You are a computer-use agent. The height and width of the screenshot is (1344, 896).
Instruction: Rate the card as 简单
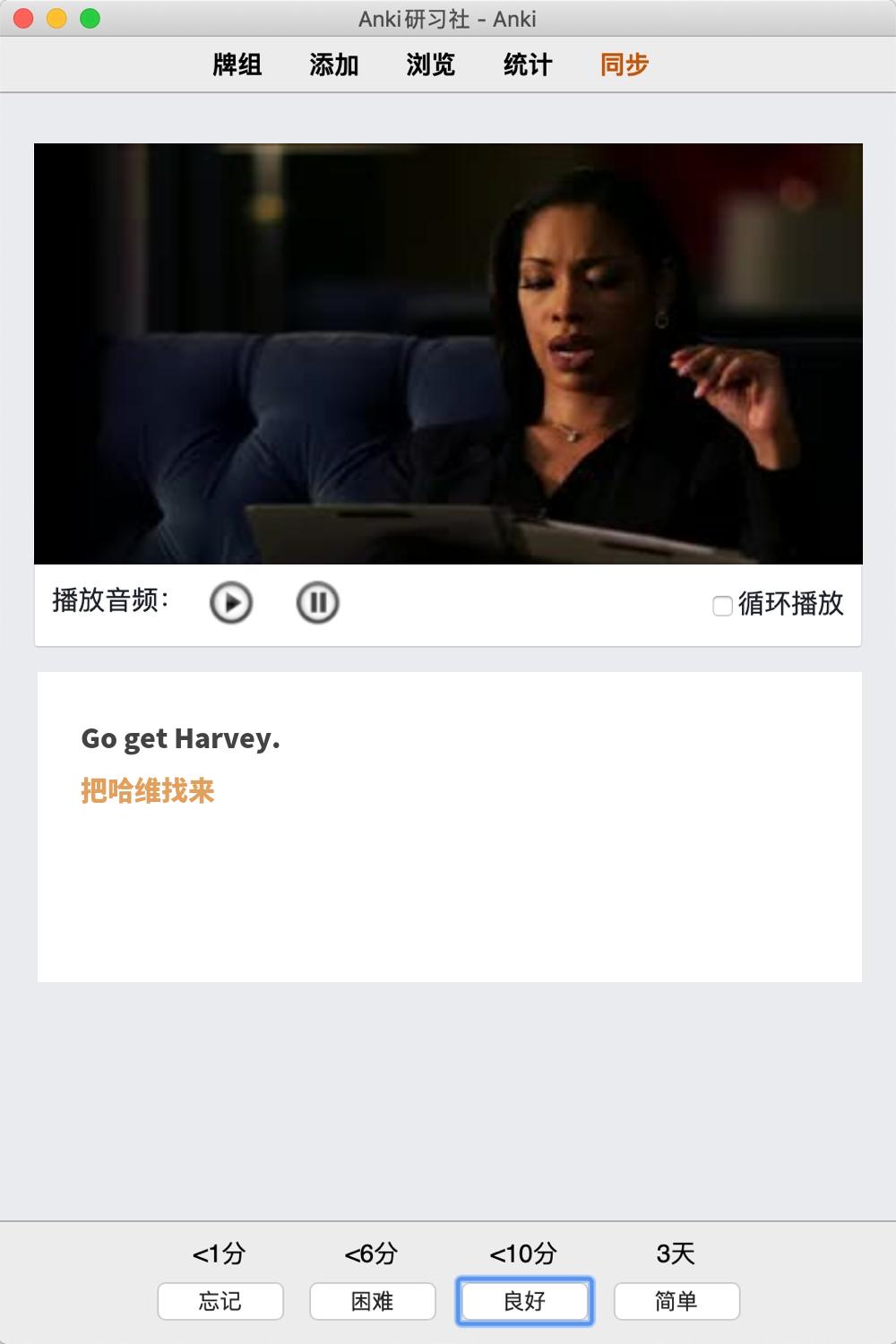click(x=676, y=1301)
